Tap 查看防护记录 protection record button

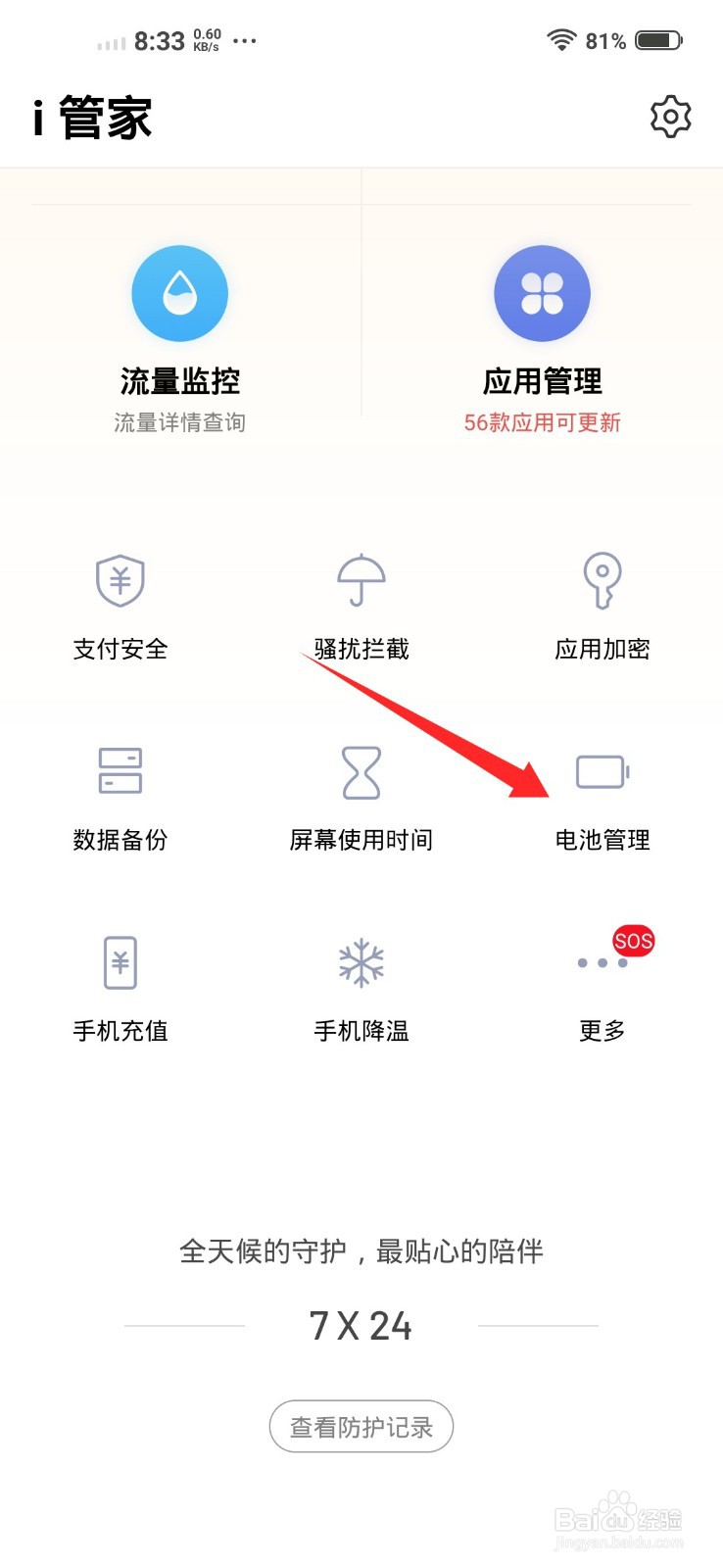coord(361,1426)
